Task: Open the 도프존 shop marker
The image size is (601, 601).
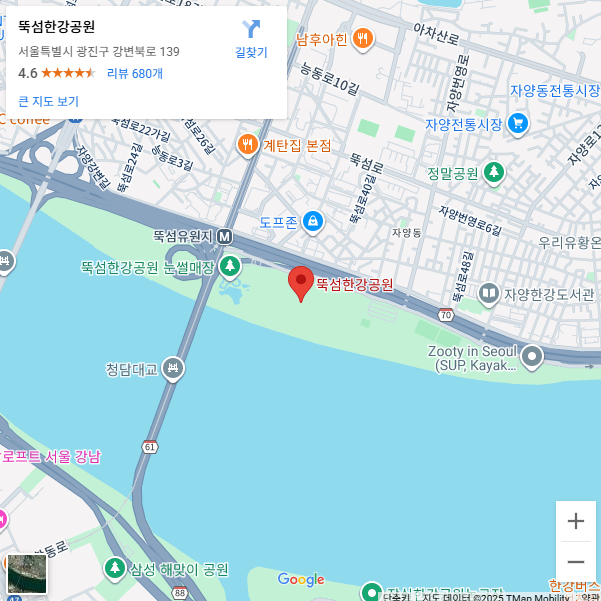Action: (313, 220)
